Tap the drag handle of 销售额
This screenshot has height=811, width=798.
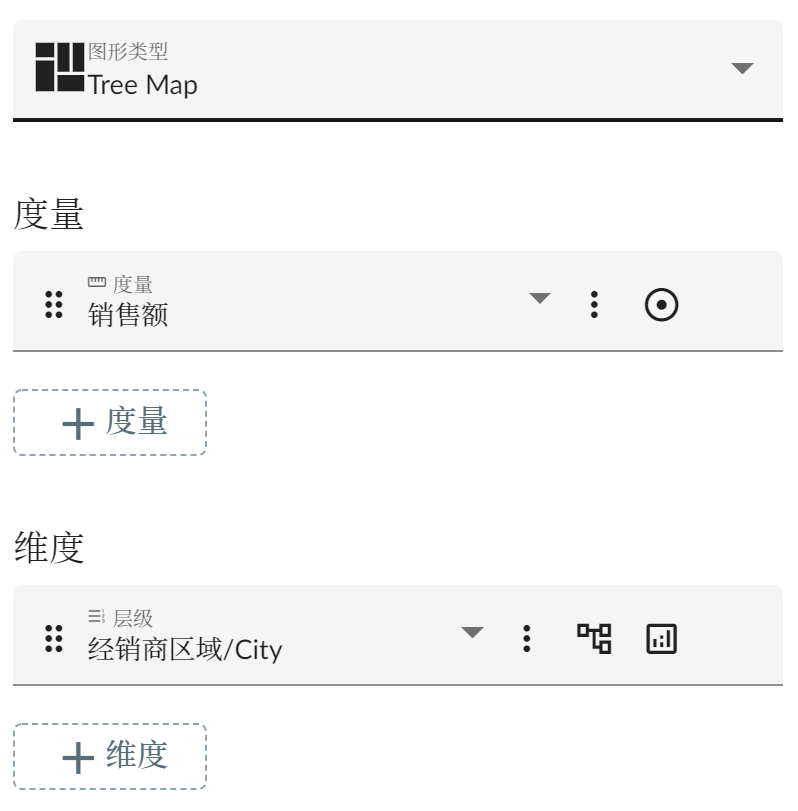tap(54, 304)
